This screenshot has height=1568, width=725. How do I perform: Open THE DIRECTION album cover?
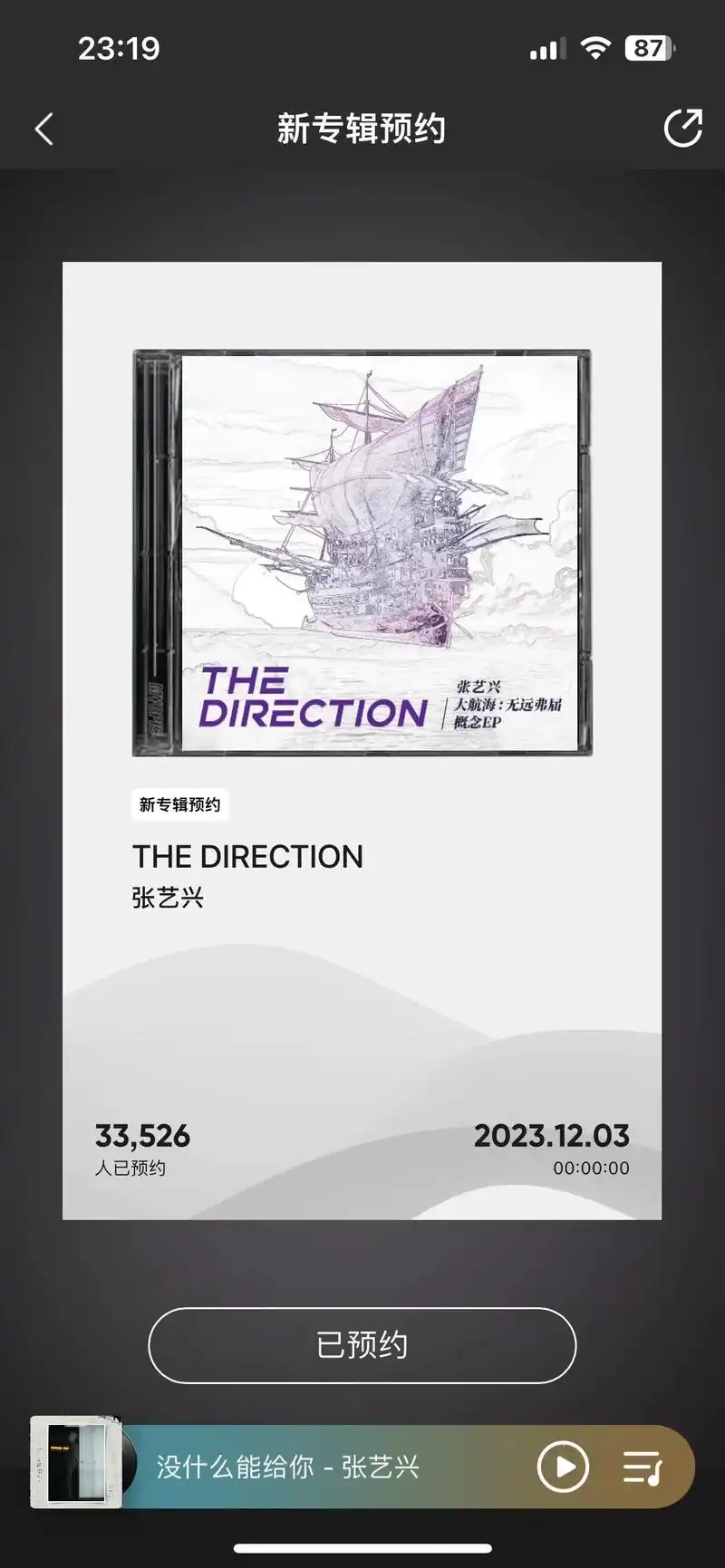[362, 553]
